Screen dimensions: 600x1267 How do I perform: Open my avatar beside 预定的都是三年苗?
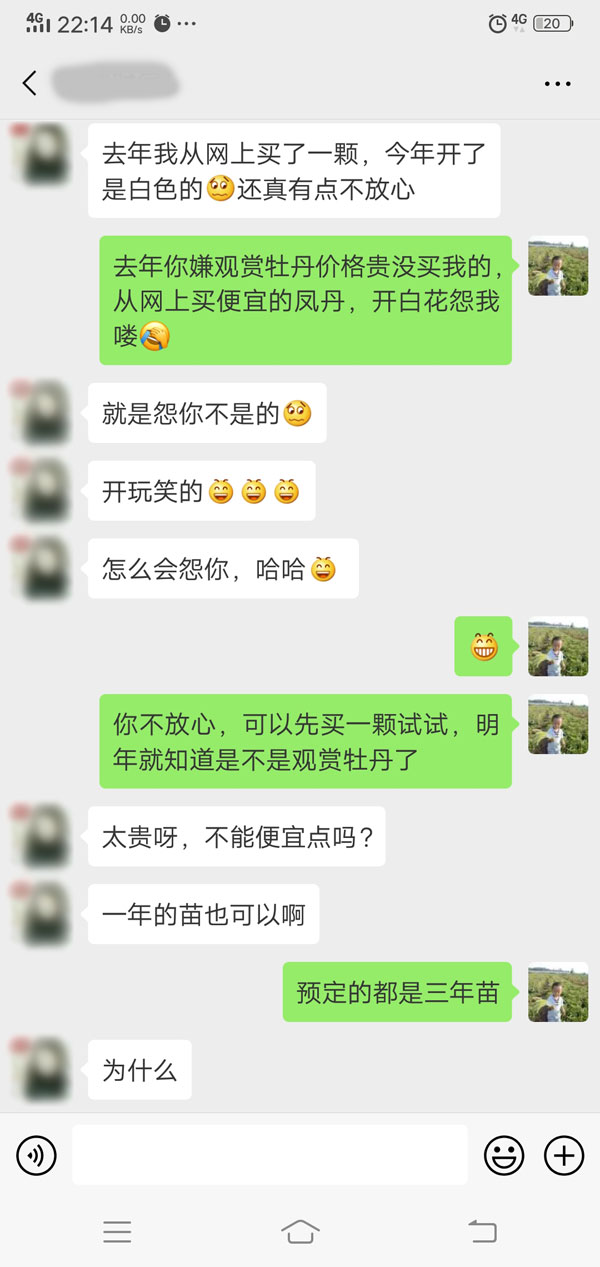(557, 992)
